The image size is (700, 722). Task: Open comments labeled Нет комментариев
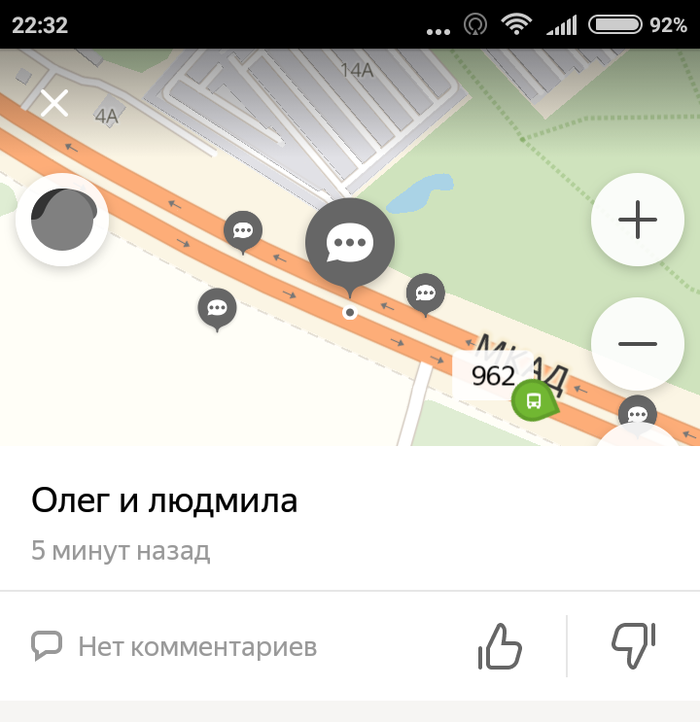coord(174,646)
